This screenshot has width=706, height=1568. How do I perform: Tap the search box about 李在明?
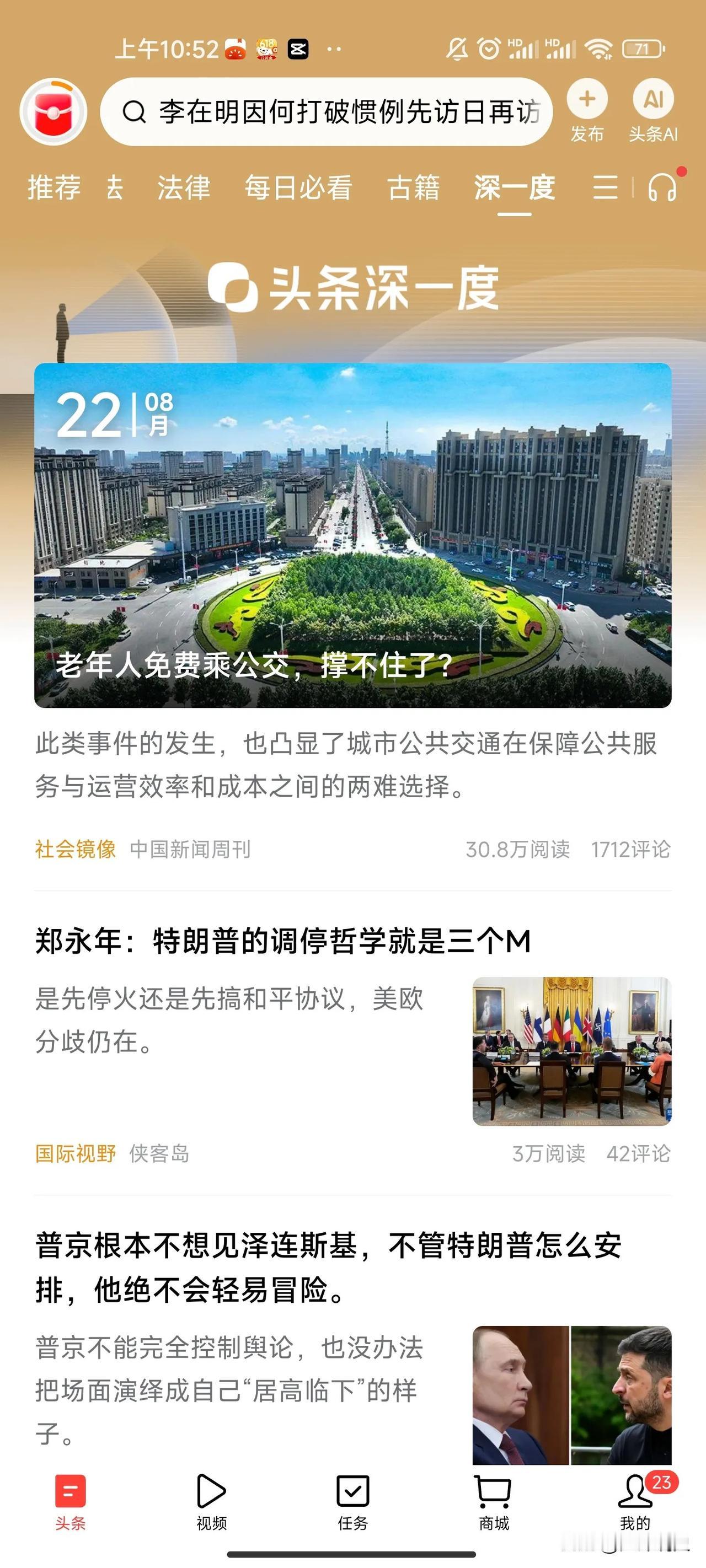tap(326, 112)
